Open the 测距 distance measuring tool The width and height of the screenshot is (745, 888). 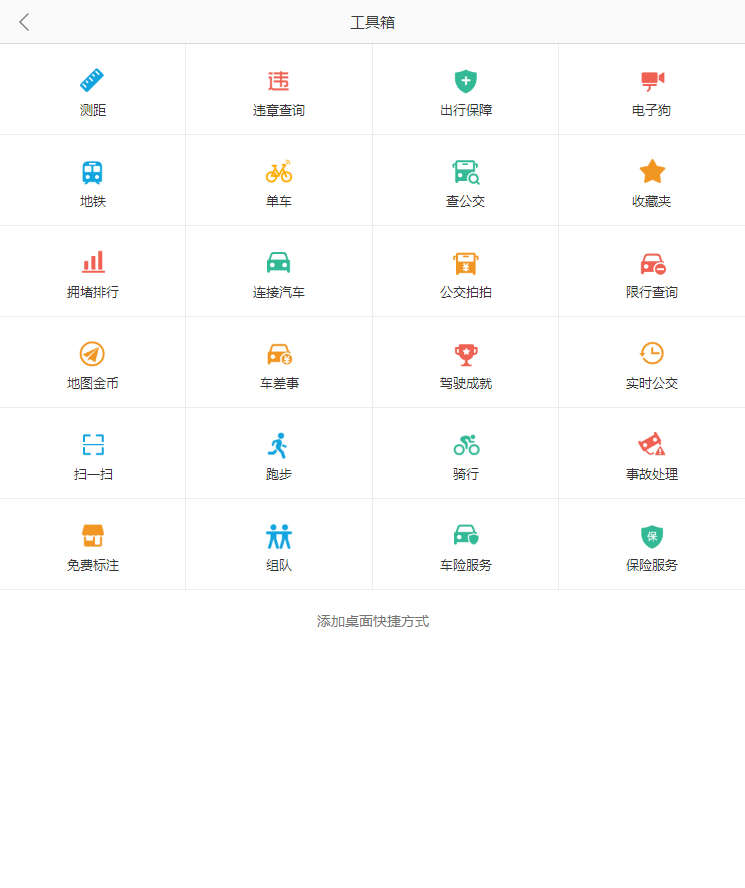click(x=92, y=91)
